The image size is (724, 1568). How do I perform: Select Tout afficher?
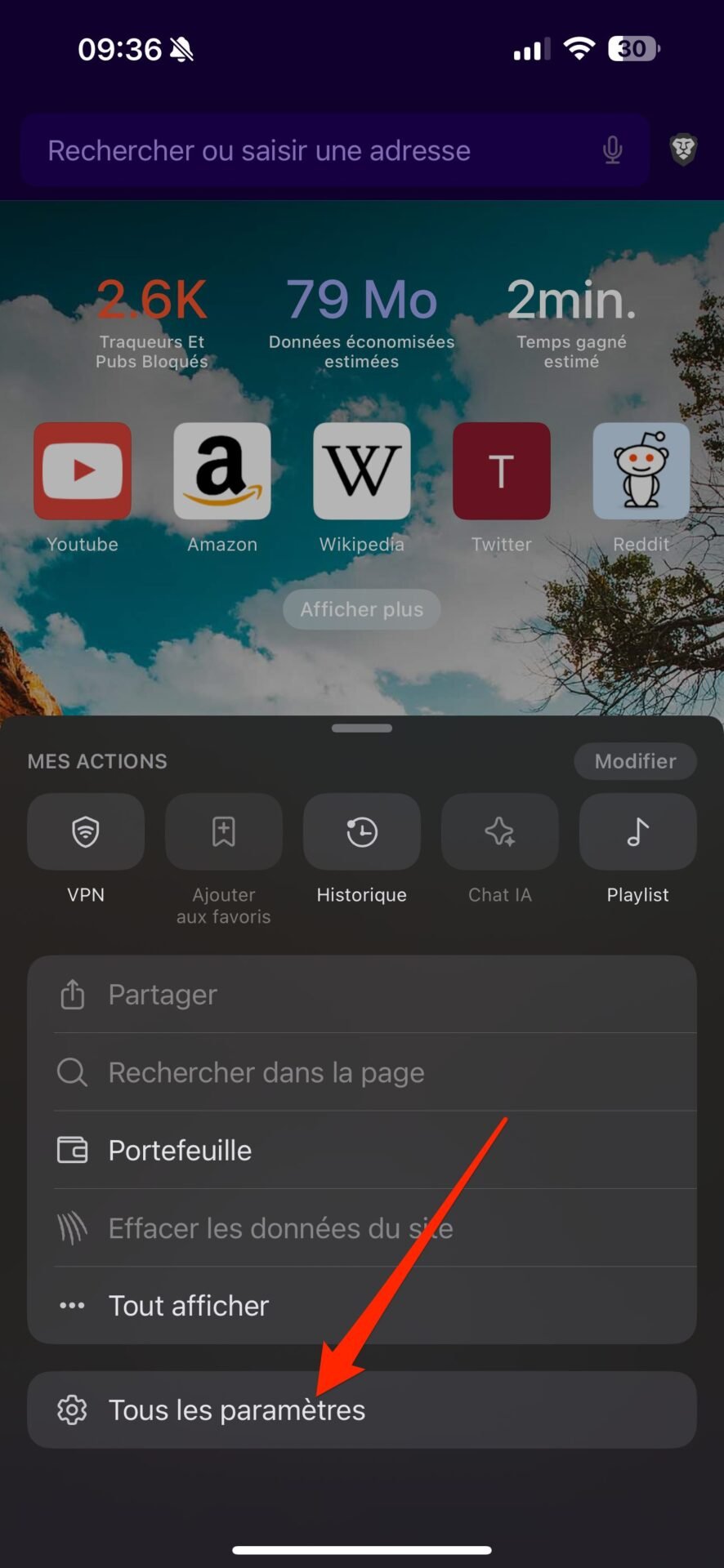[362, 1305]
